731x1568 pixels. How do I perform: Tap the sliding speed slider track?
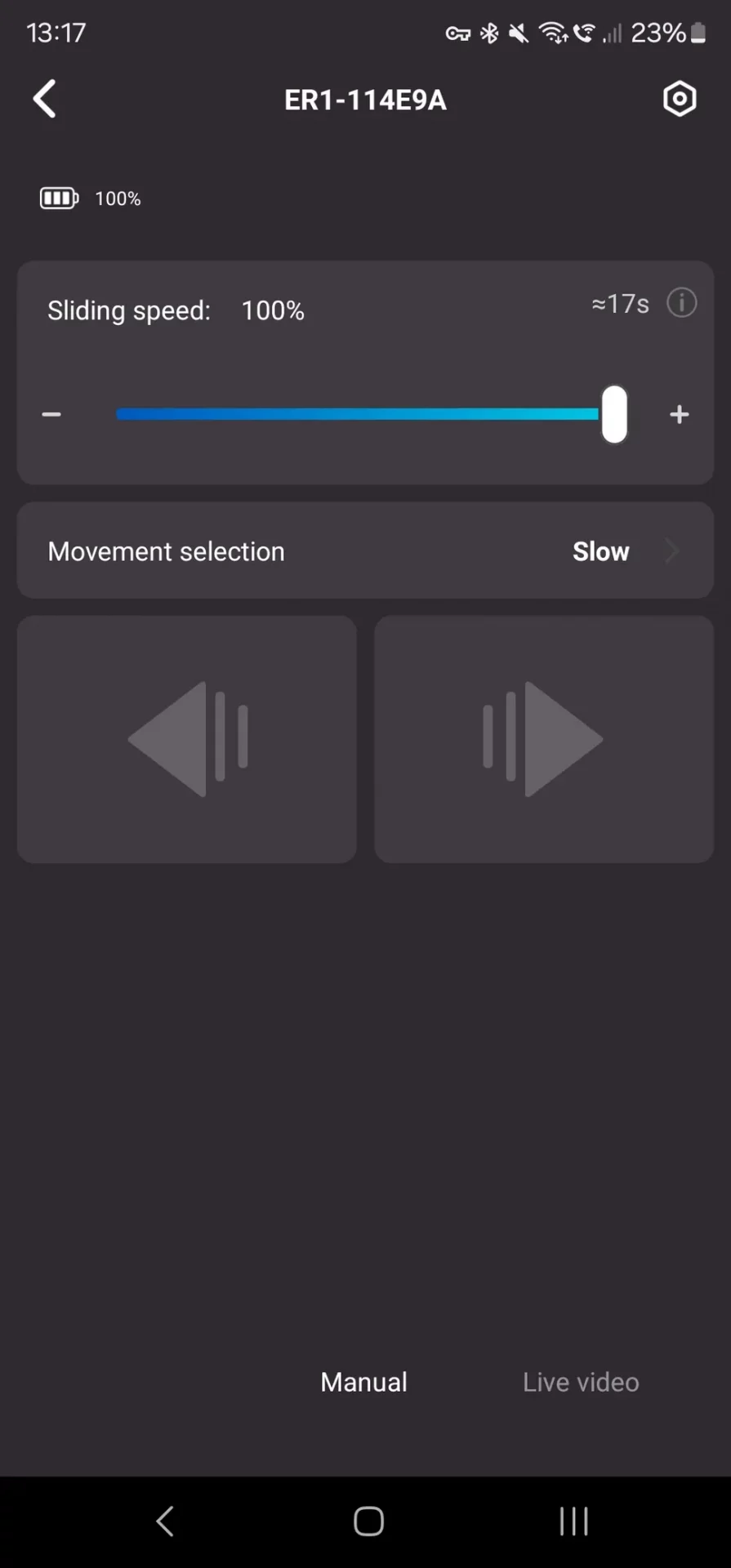point(358,415)
